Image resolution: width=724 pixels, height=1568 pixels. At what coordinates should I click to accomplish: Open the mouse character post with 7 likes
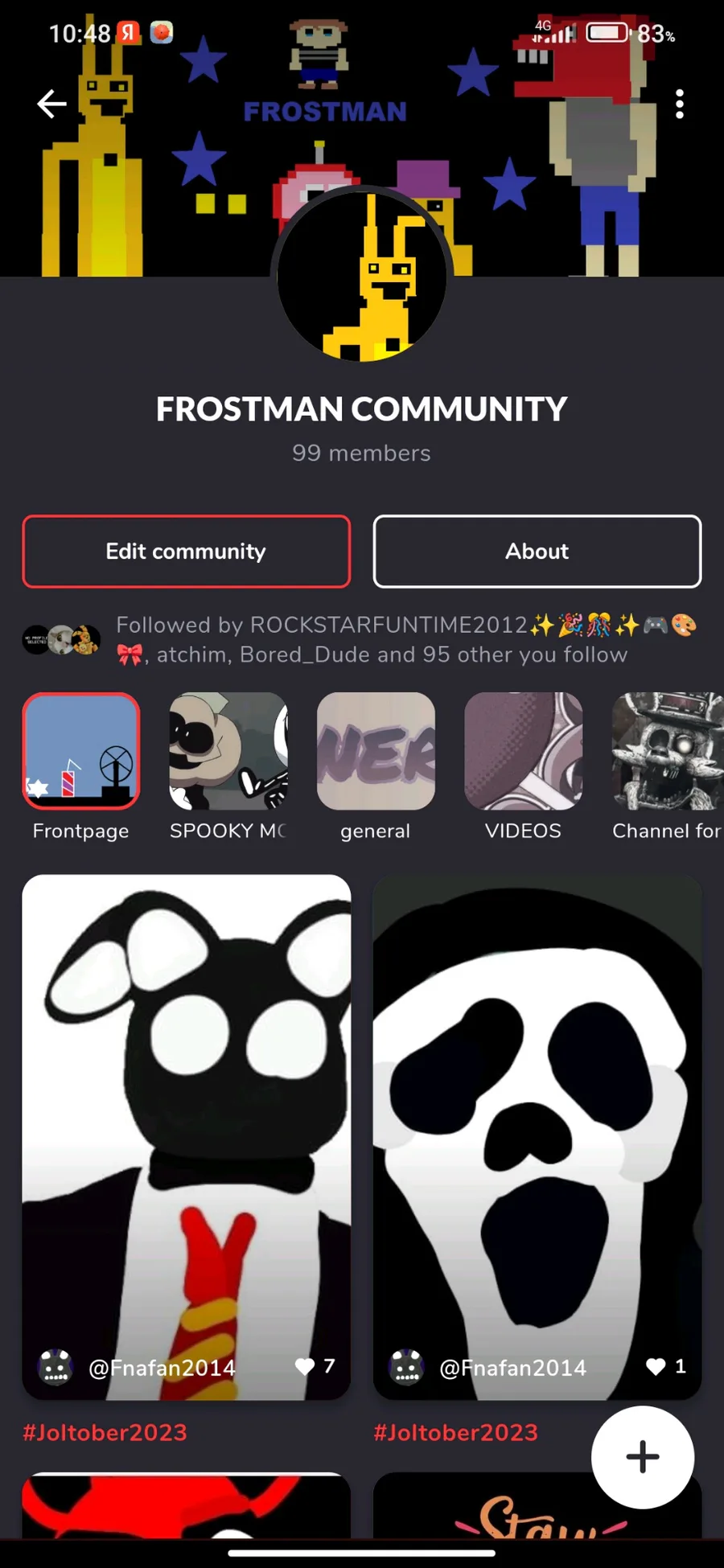click(x=186, y=1110)
